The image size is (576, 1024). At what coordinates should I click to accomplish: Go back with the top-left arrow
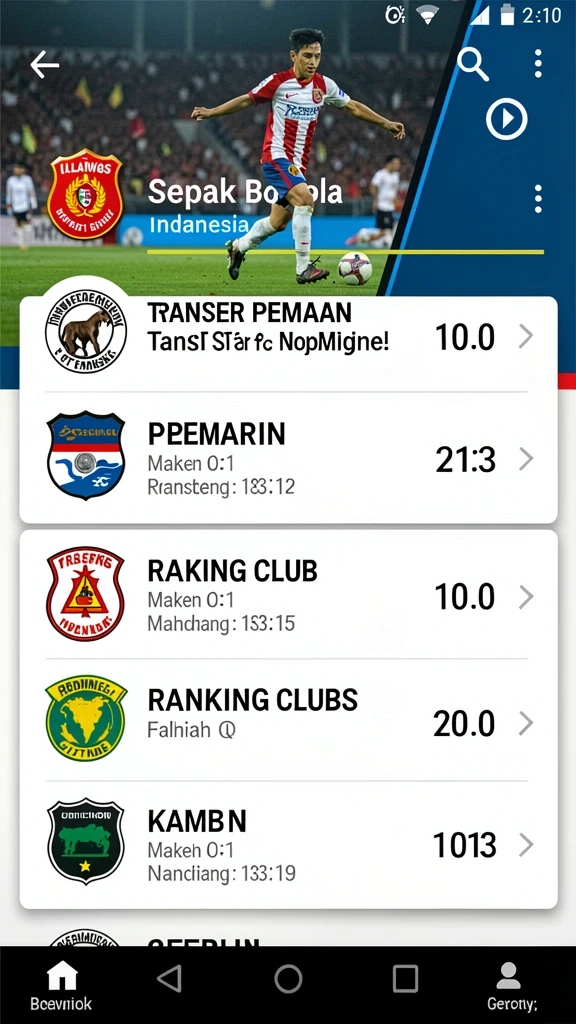click(44, 65)
